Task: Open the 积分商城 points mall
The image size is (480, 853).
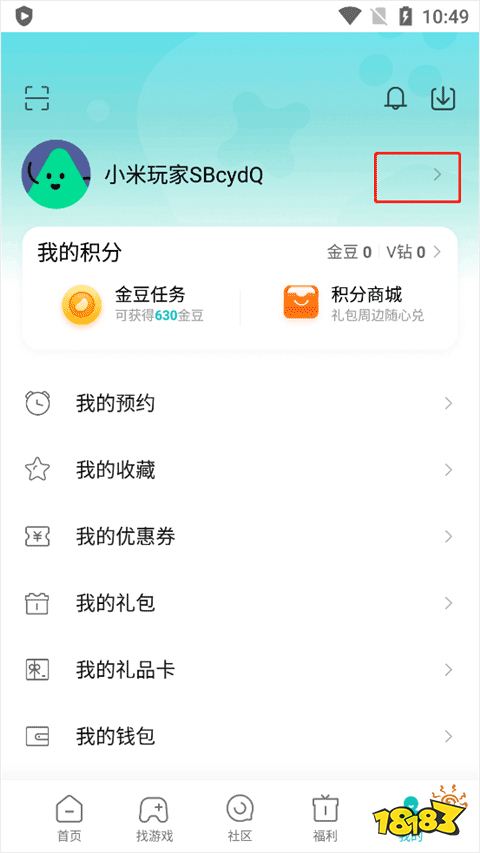Action: [x=354, y=304]
